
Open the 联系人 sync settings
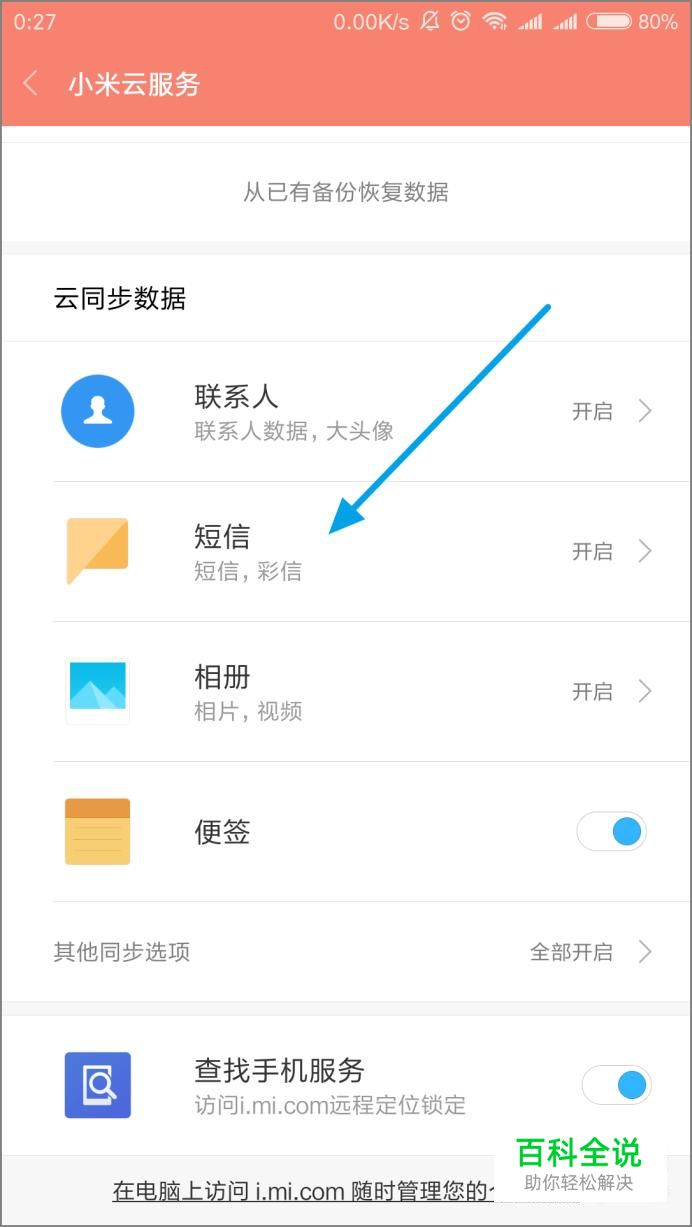[x=346, y=411]
